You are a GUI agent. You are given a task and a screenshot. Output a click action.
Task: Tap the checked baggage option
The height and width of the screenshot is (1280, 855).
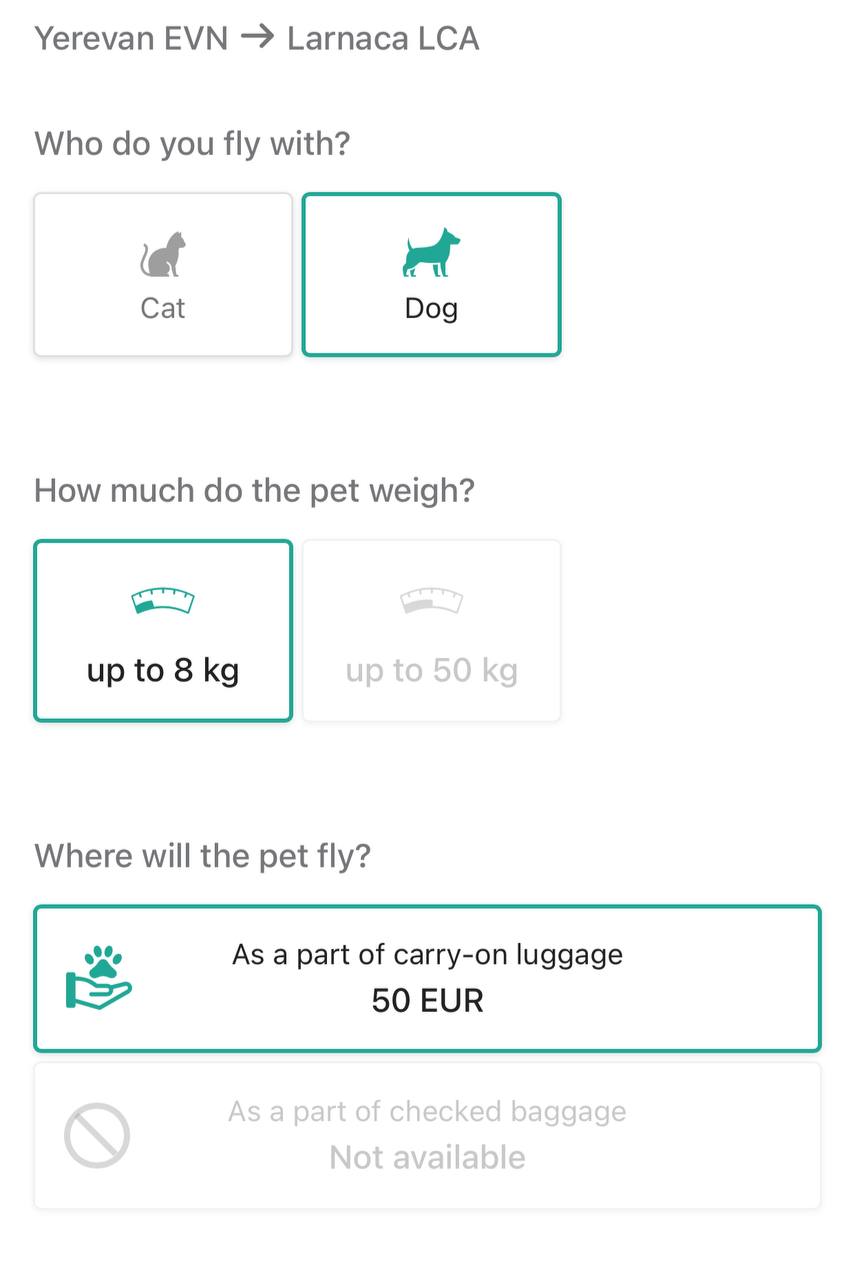[x=427, y=1135]
